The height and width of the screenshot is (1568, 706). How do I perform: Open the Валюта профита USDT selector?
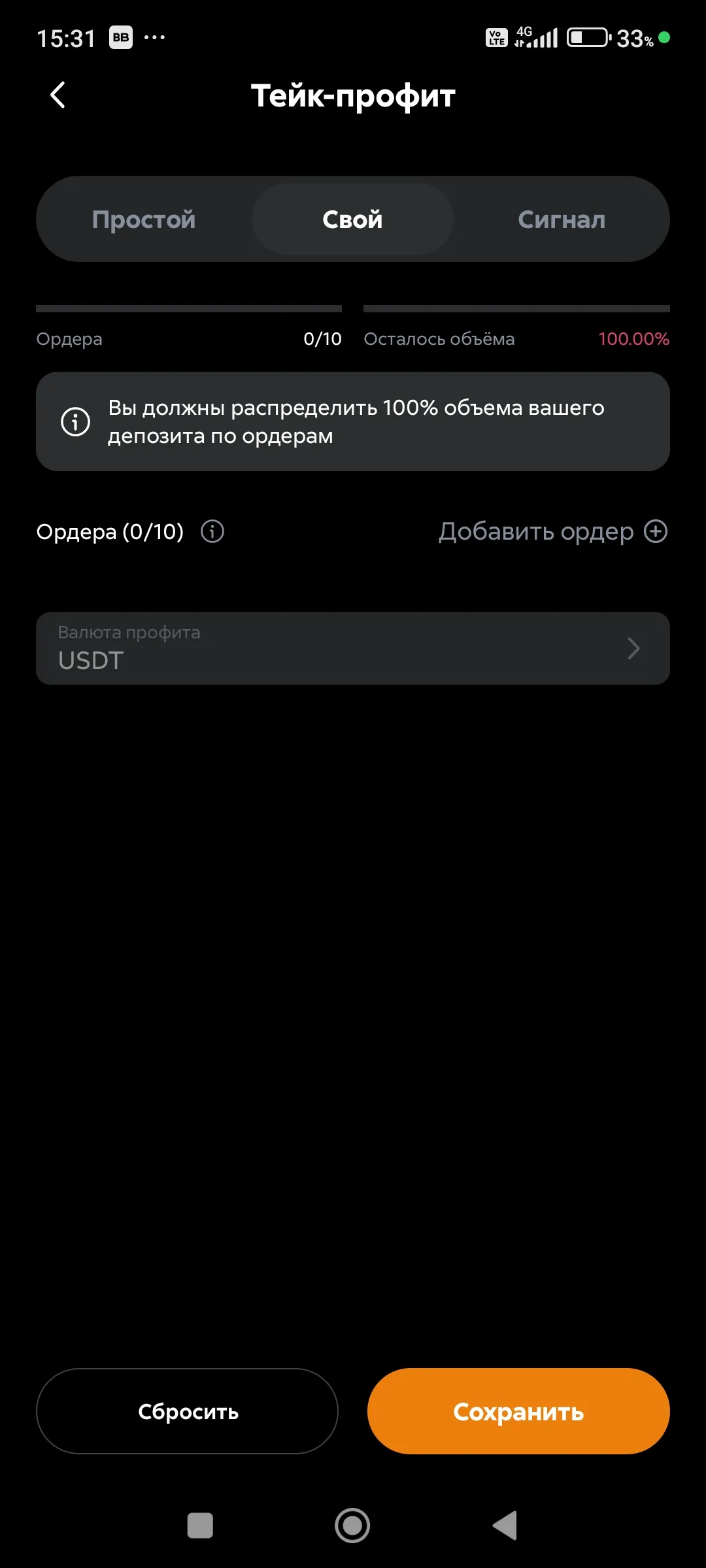[353, 648]
